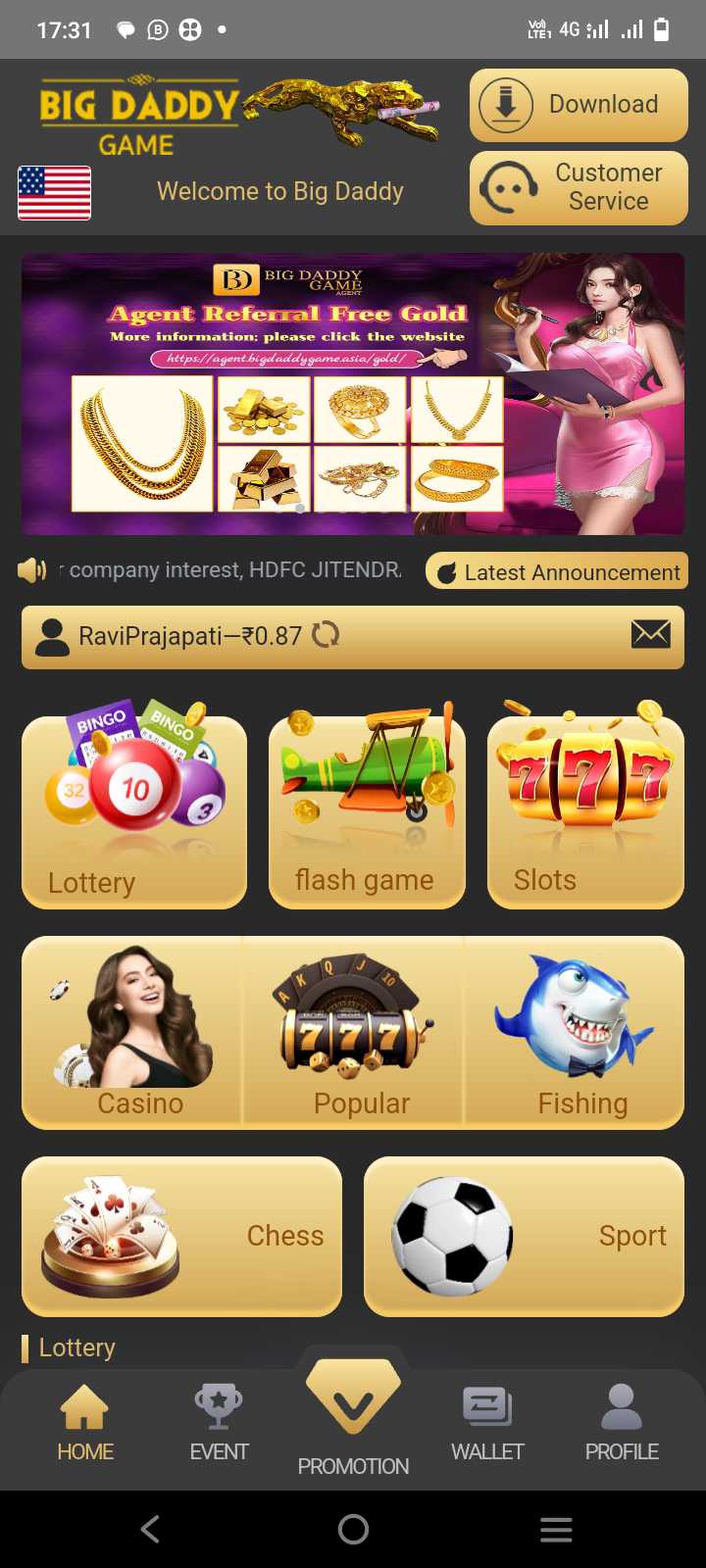Switch to the Event tab

[x=219, y=1423]
